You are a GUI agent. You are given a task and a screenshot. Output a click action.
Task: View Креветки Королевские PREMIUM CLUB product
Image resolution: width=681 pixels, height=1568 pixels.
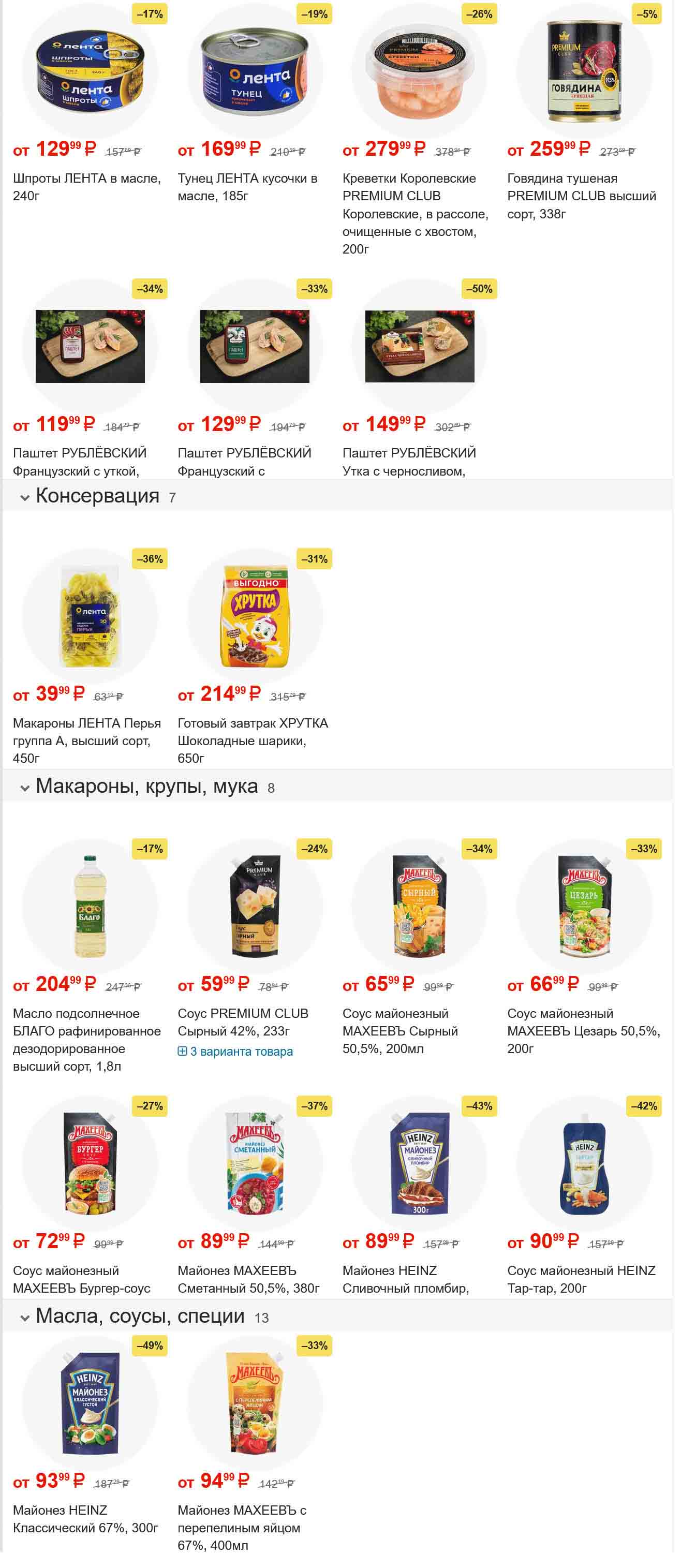[x=415, y=213]
